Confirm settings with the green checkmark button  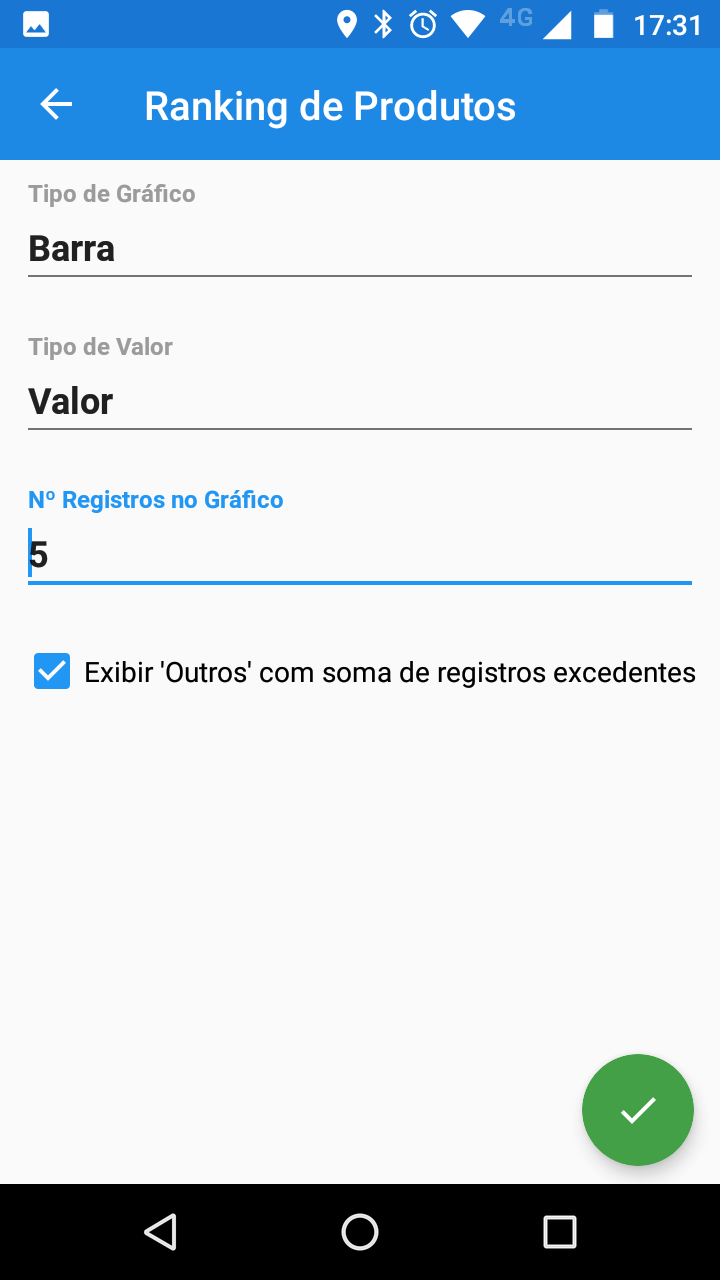637,1109
